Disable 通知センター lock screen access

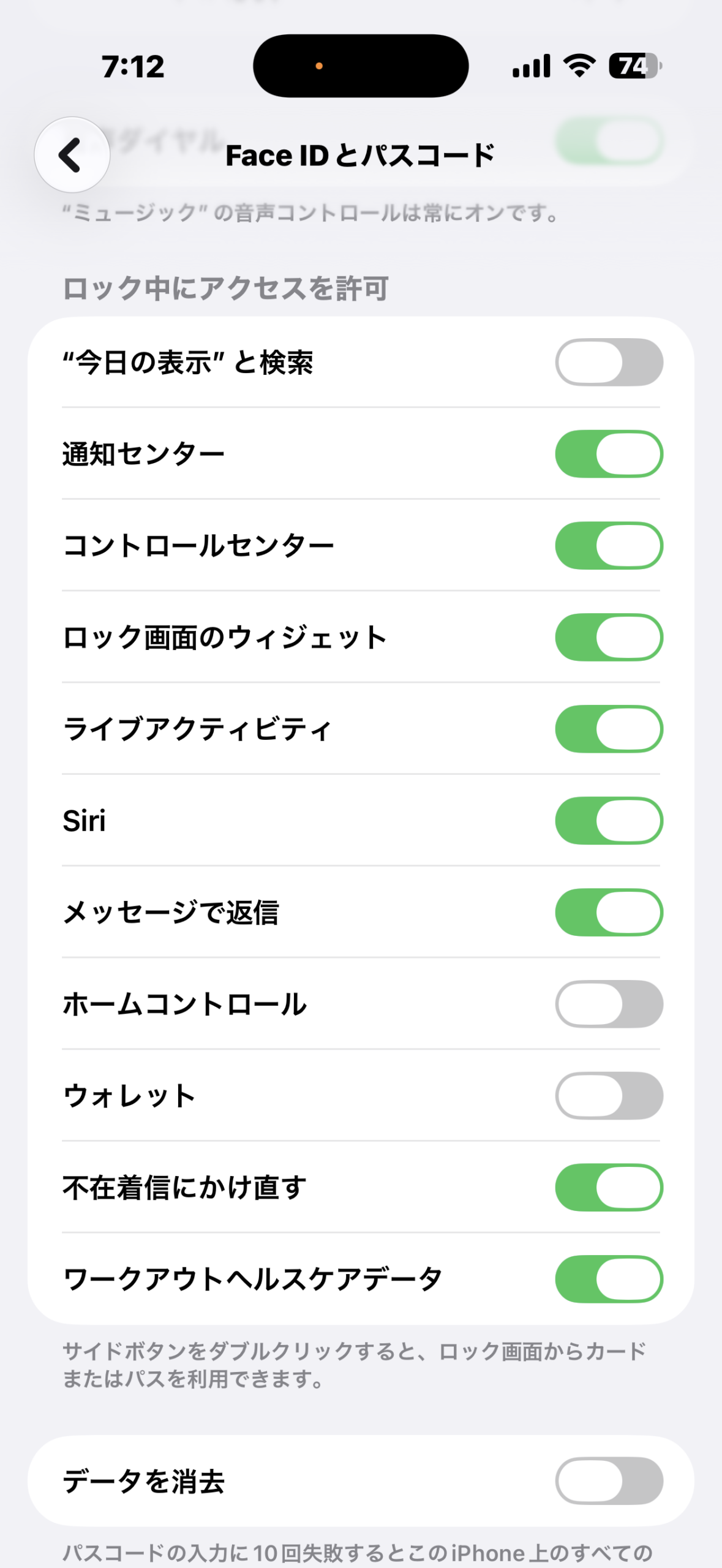[x=608, y=453]
